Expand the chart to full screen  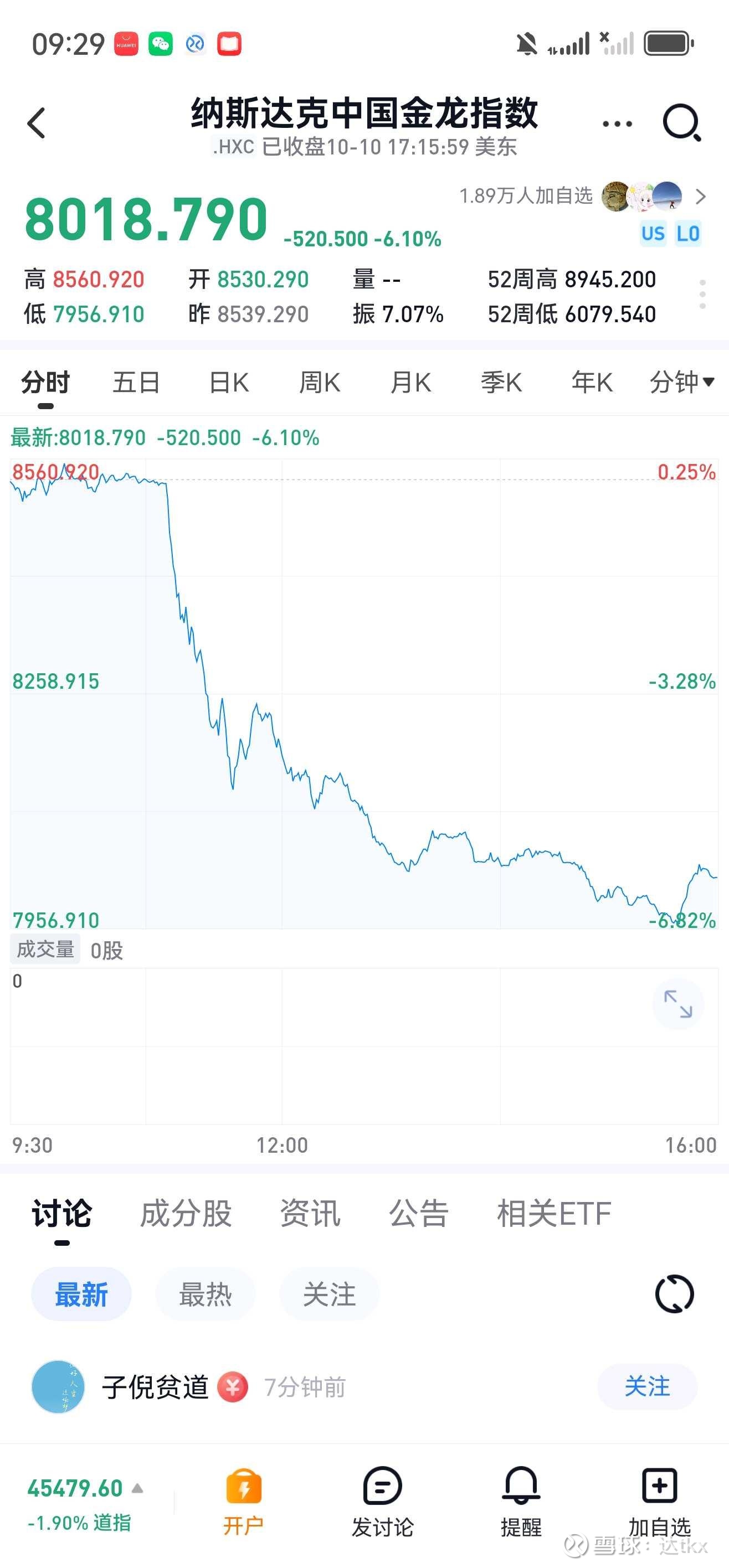click(x=678, y=1004)
